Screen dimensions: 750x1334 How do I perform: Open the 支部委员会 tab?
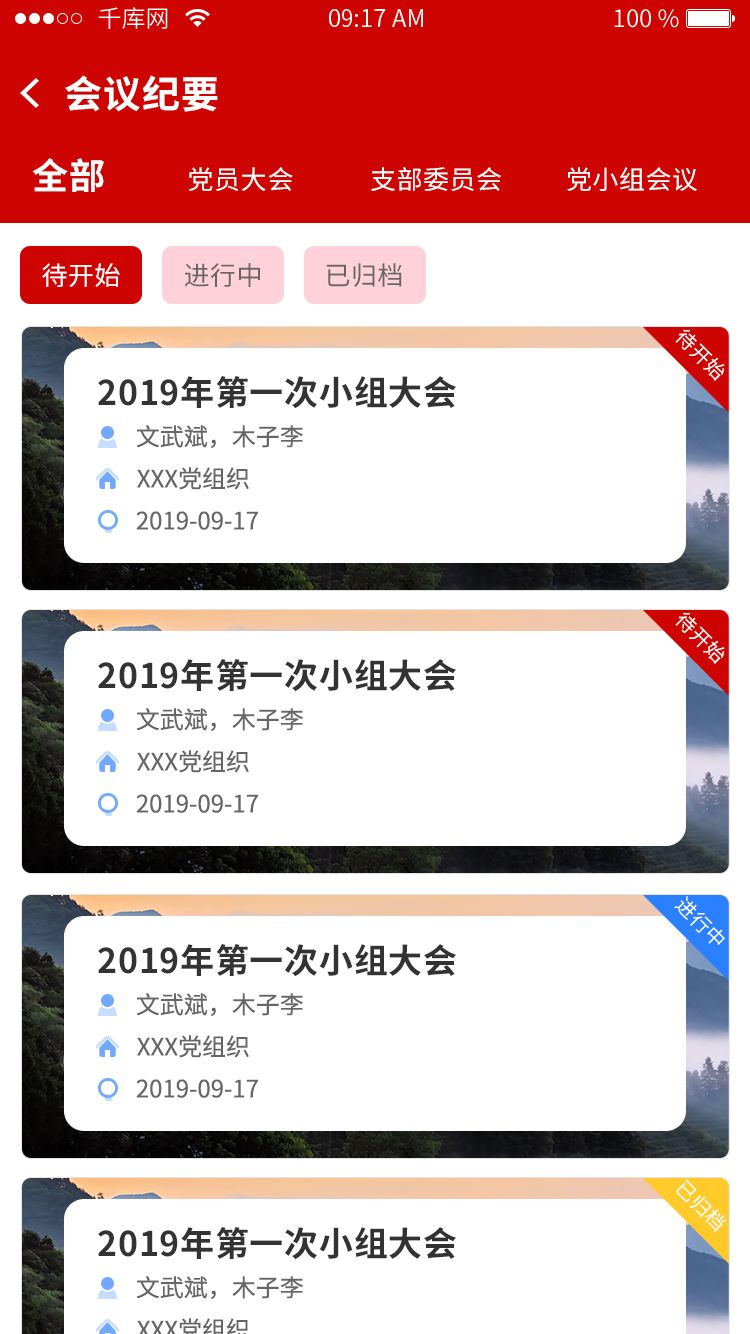pos(435,179)
